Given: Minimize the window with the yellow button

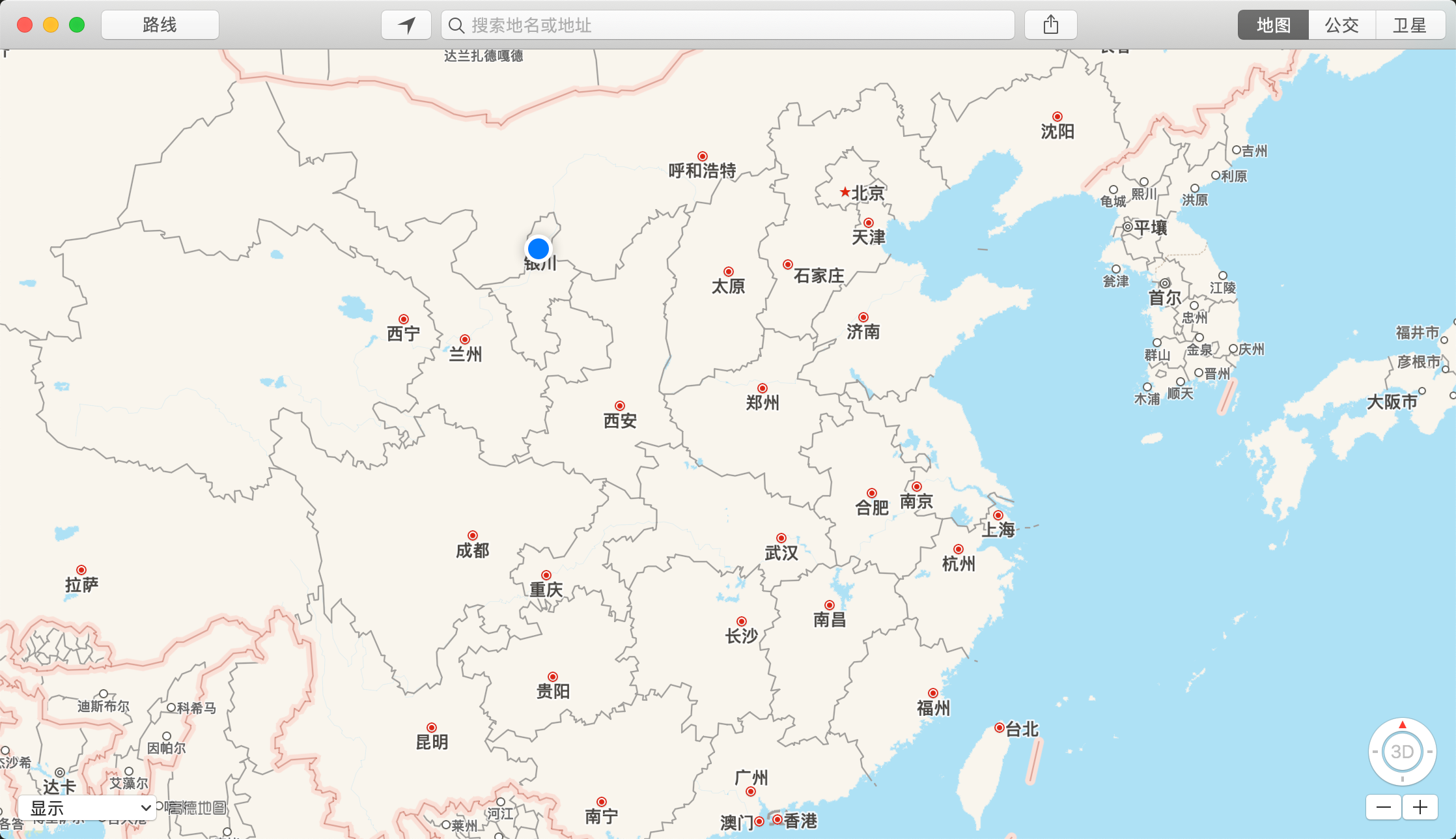Looking at the screenshot, I should pyautogui.click(x=51, y=25).
